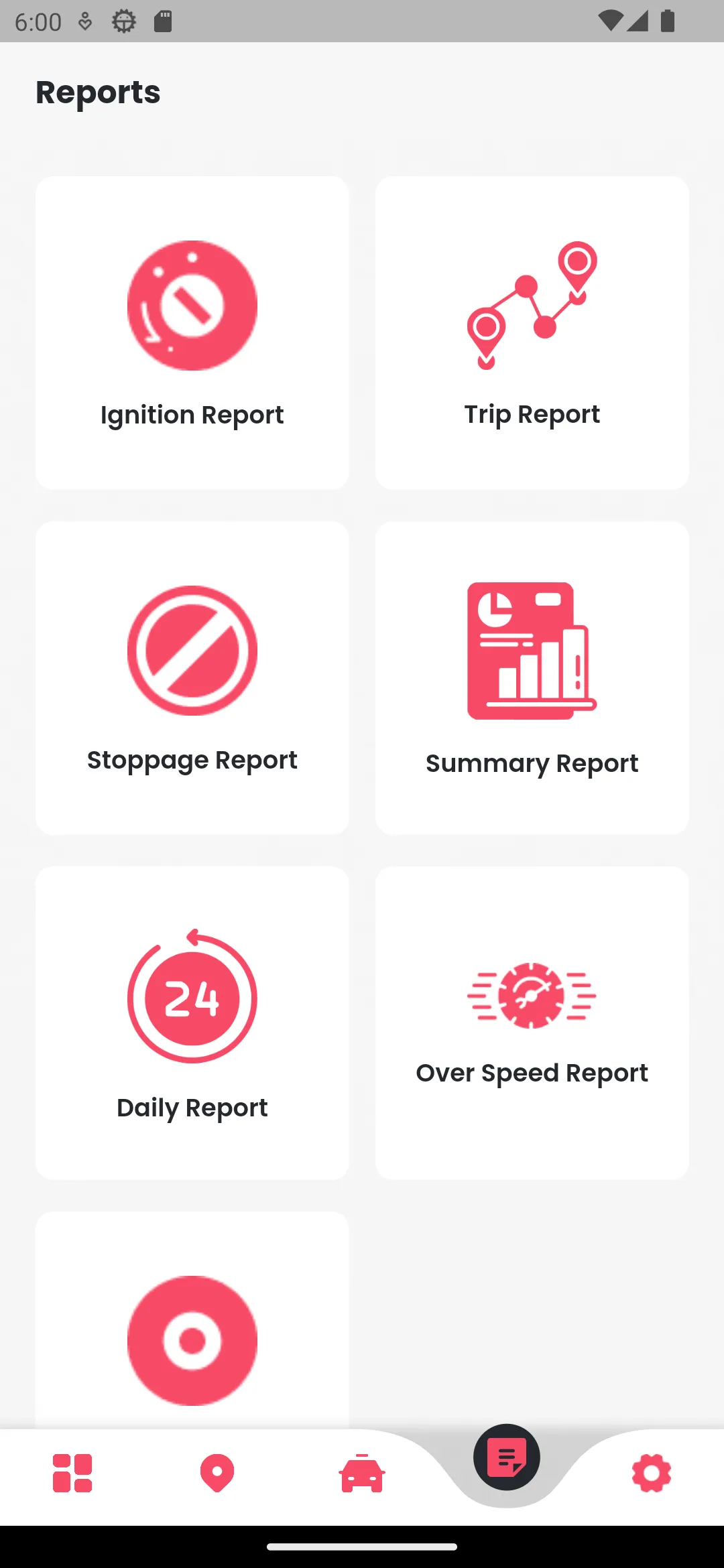Open the Summary Report
The image size is (724, 1568).
click(532, 677)
